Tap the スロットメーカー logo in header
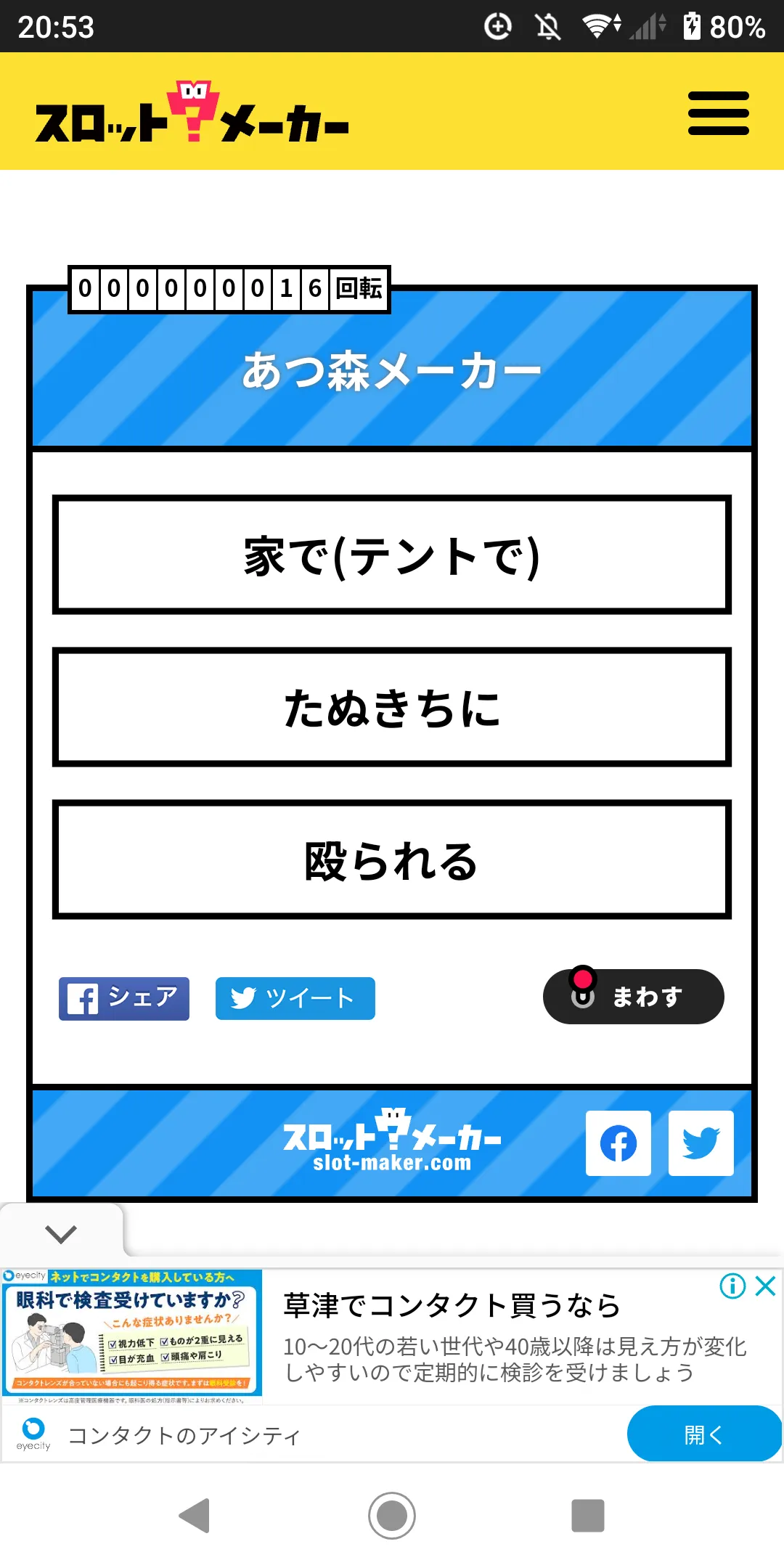The image size is (784, 1568). pos(192,112)
